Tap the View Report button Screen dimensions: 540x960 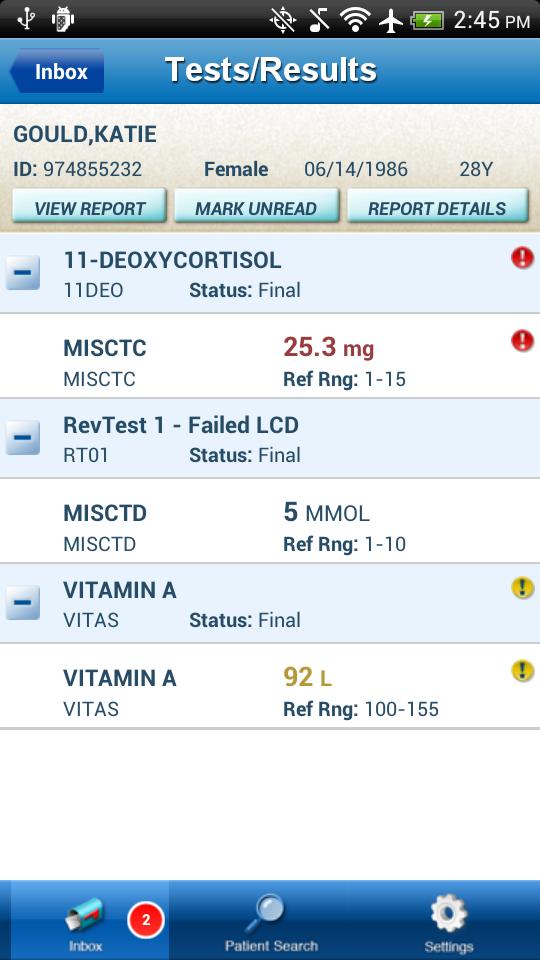[89, 207]
